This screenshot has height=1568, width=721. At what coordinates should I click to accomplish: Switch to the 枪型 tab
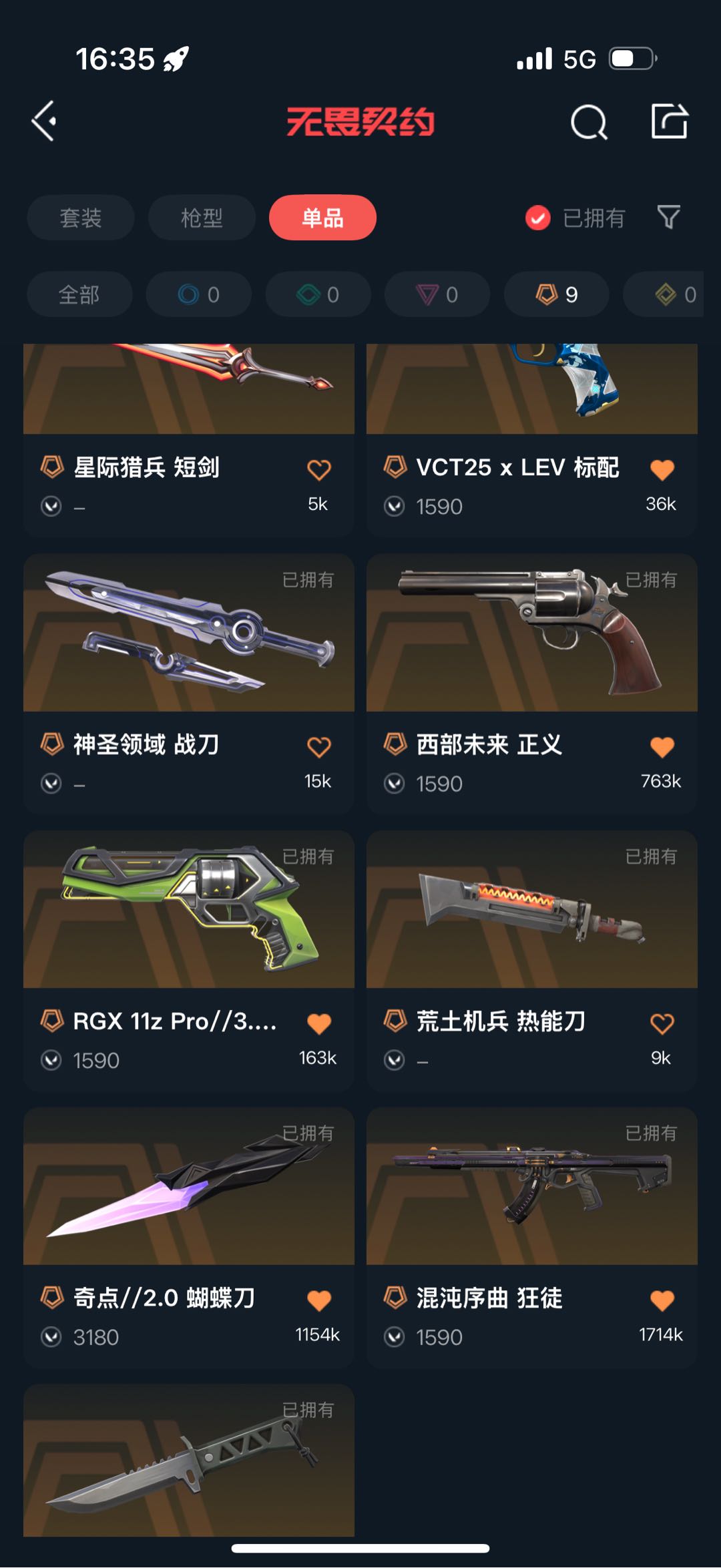pos(202,218)
